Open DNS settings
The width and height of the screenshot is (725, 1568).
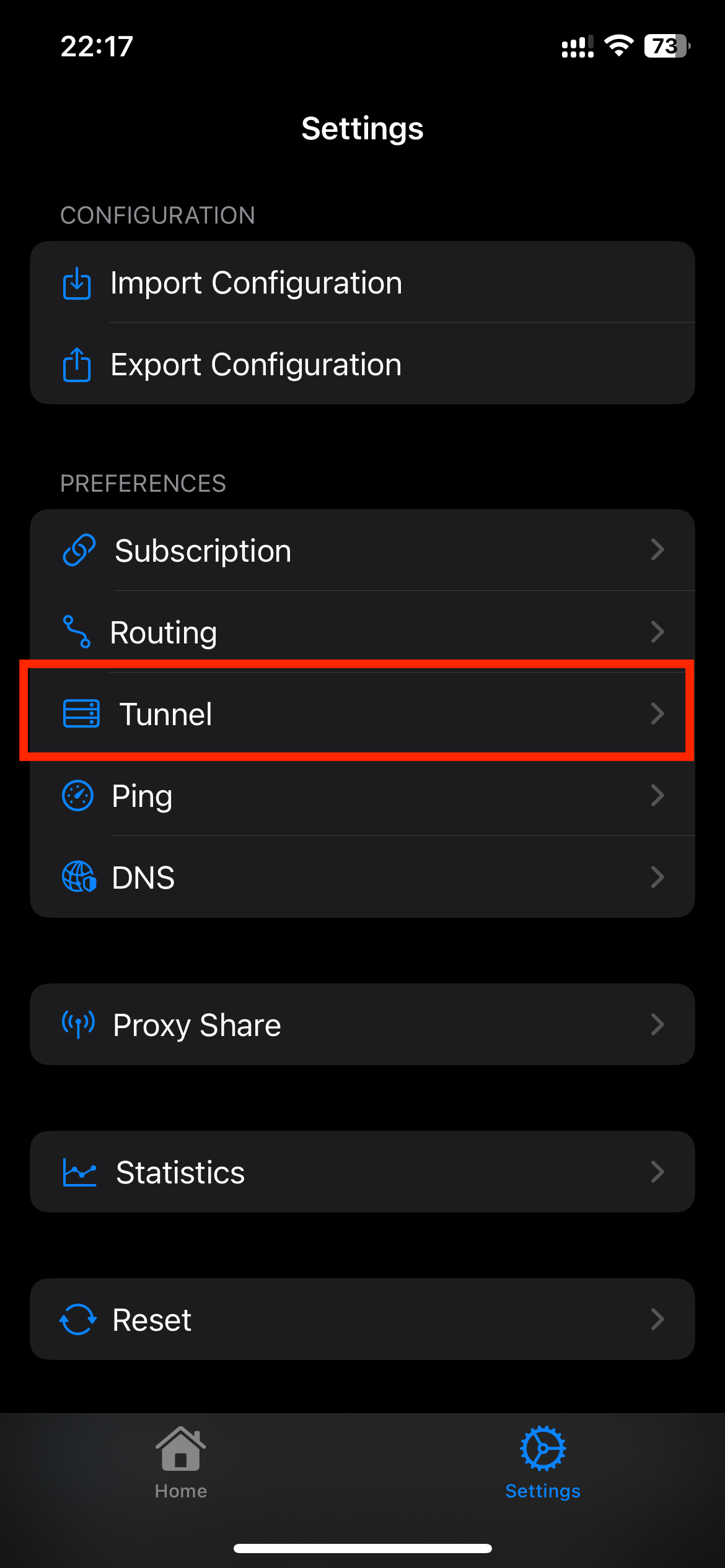click(x=362, y=878)
